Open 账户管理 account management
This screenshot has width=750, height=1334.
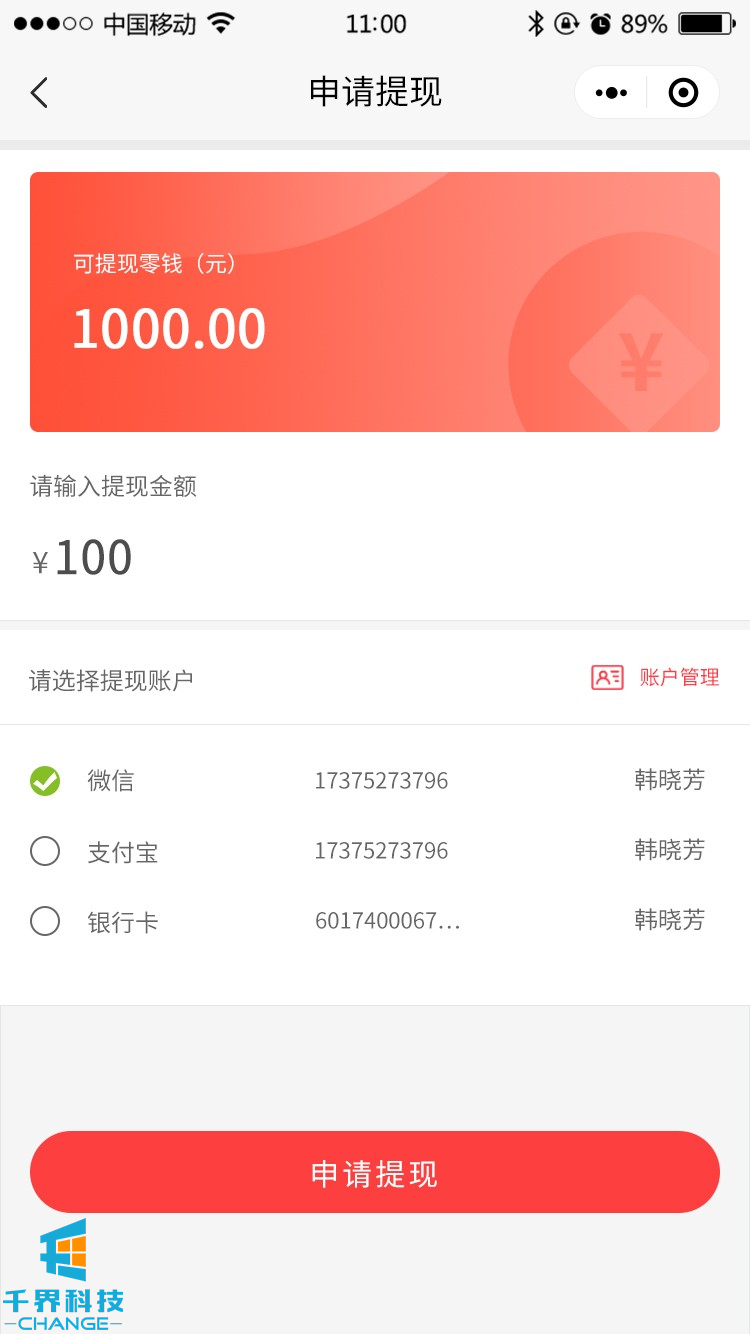pos(656,678)
